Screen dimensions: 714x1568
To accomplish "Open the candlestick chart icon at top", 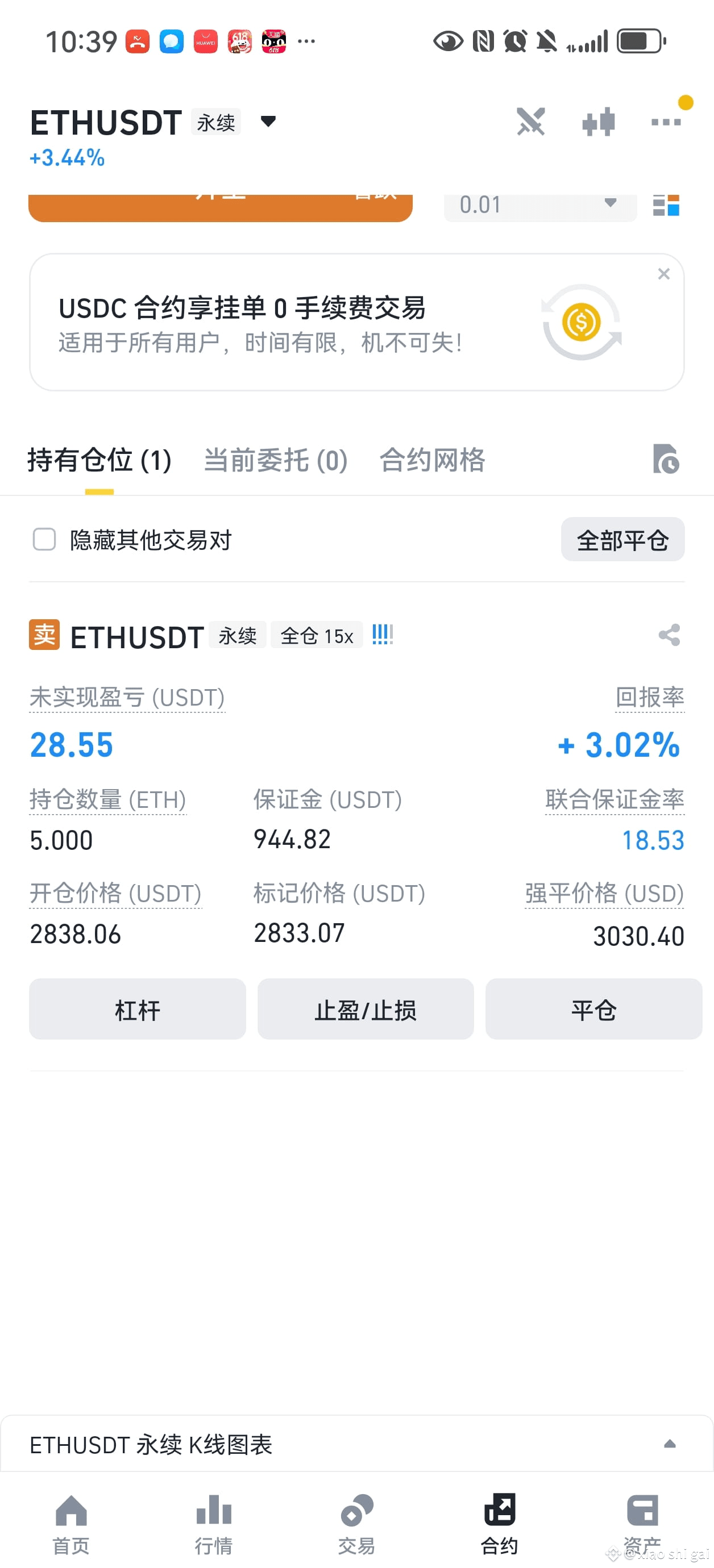I will click(x=597, y=122).
